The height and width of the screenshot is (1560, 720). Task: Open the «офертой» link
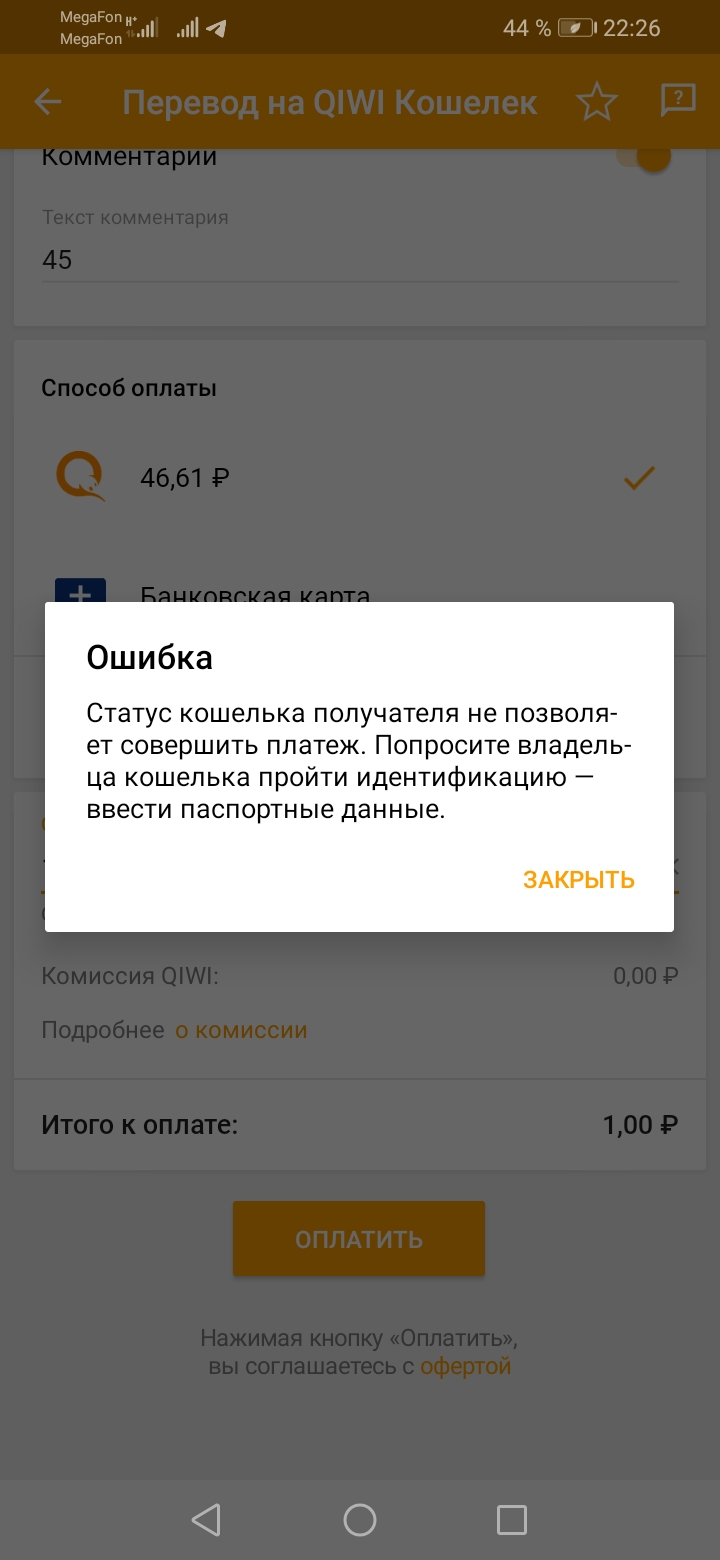tap(465, 1366)
